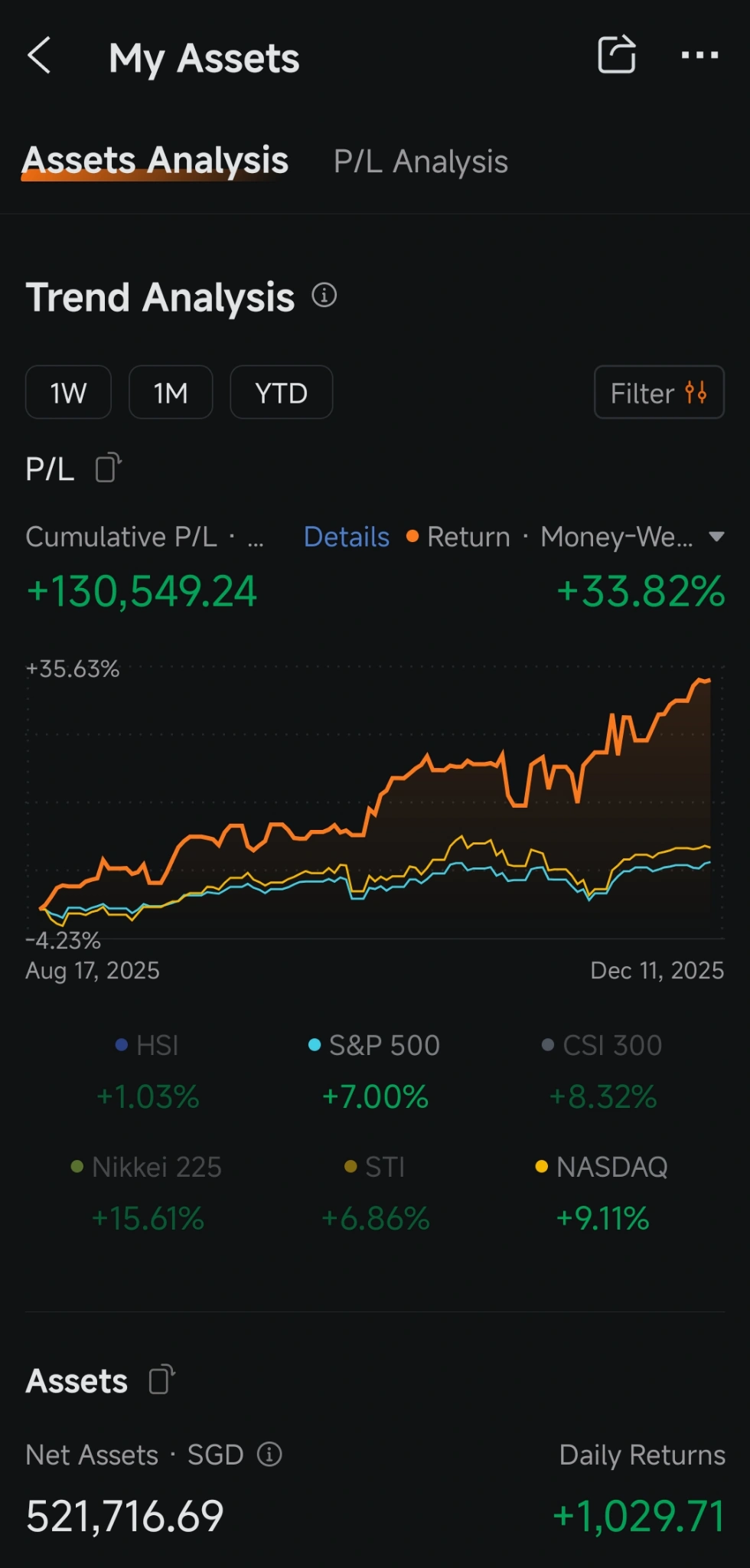
Task: Select the Assets Analysis tab
Action: [155, 161]
